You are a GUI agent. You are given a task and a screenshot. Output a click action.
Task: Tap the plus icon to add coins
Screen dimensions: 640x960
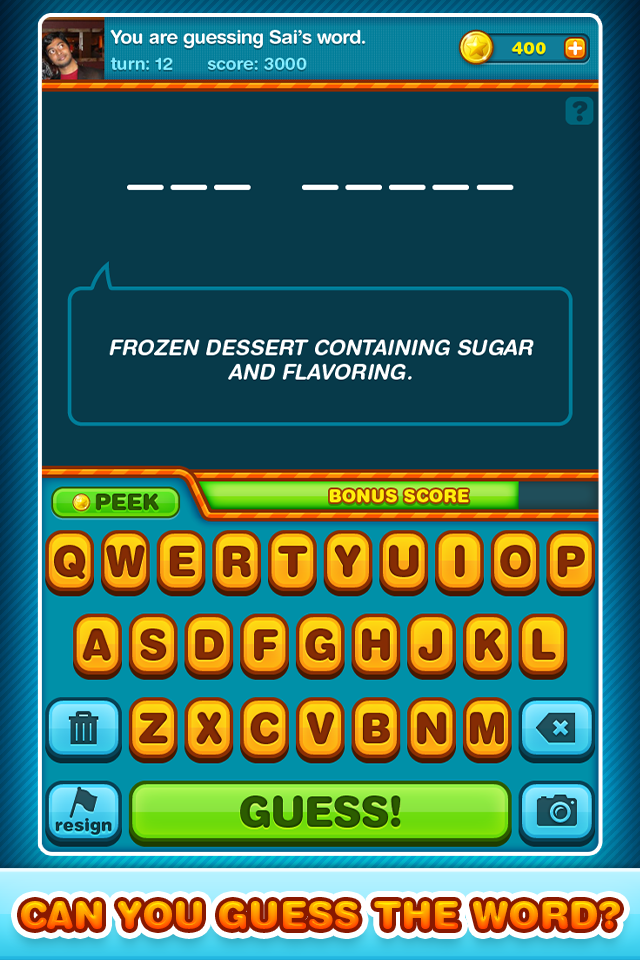(575, 48)
